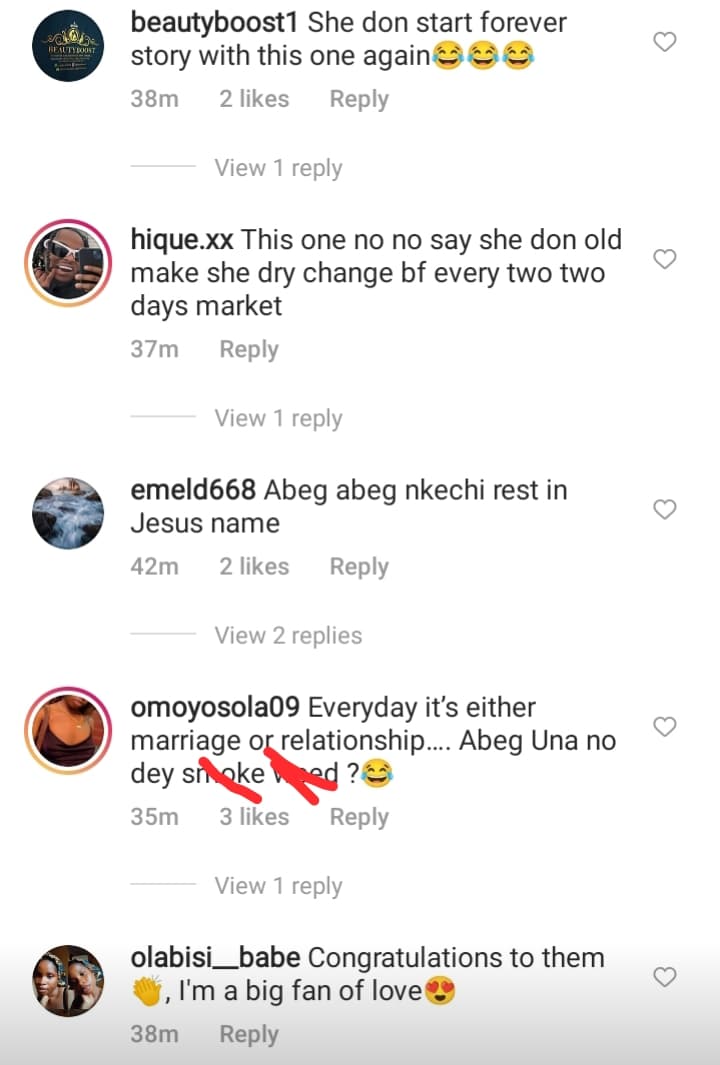View 2 replies under emeld668's comment
This screenshot has height=1065, width=720.
[288, 635]
